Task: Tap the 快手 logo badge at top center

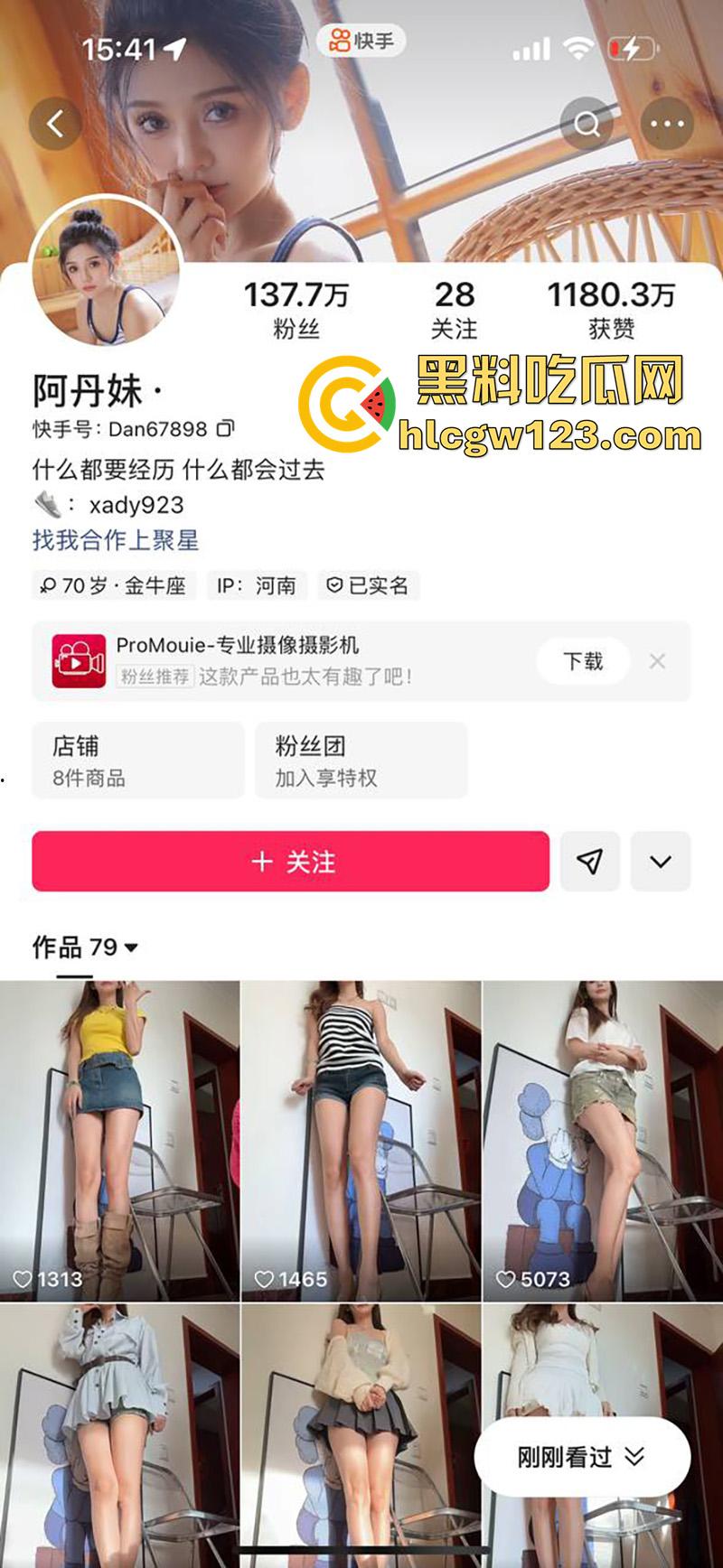Action: (363, 42)
